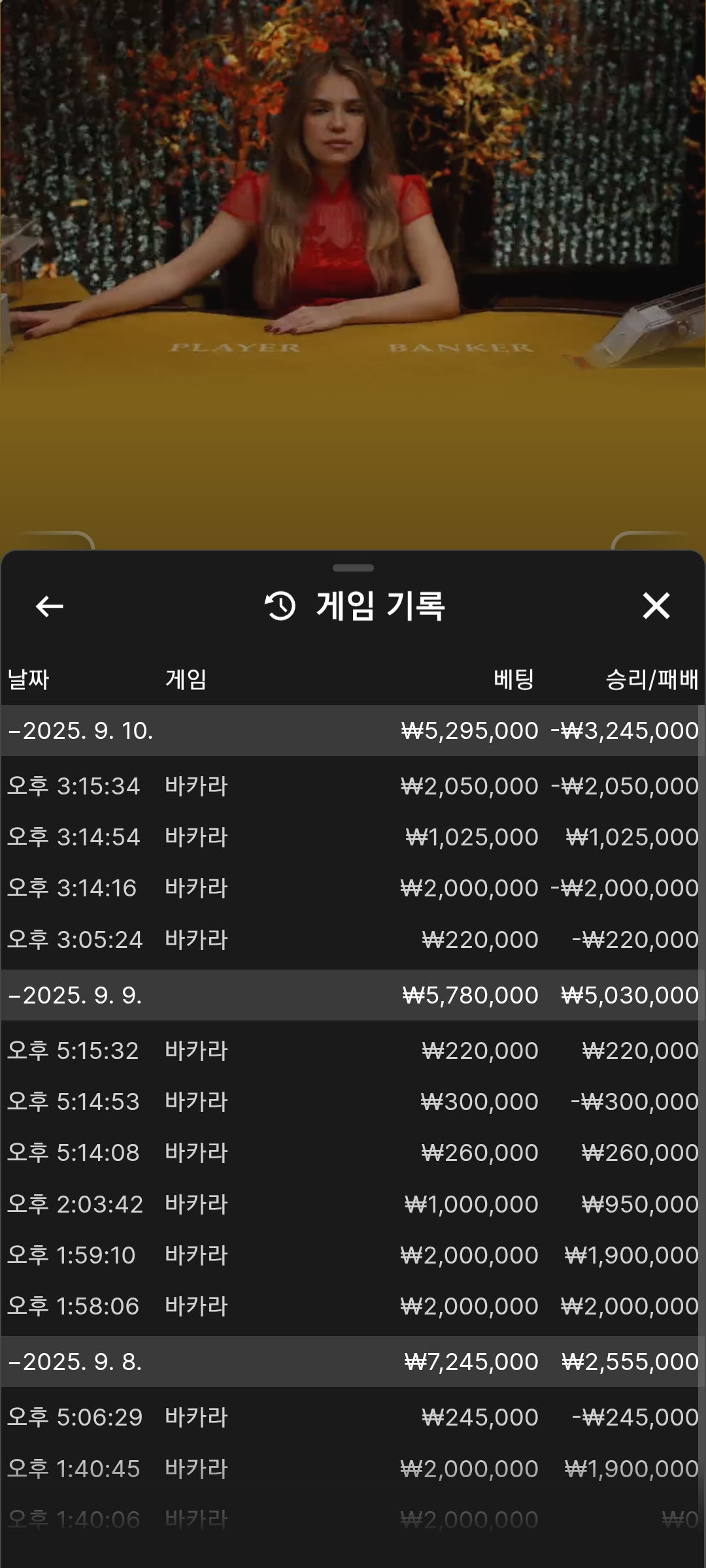View details of the 오후 3:14:16 round
This screenshot has width=706, height=1568.
353,888
